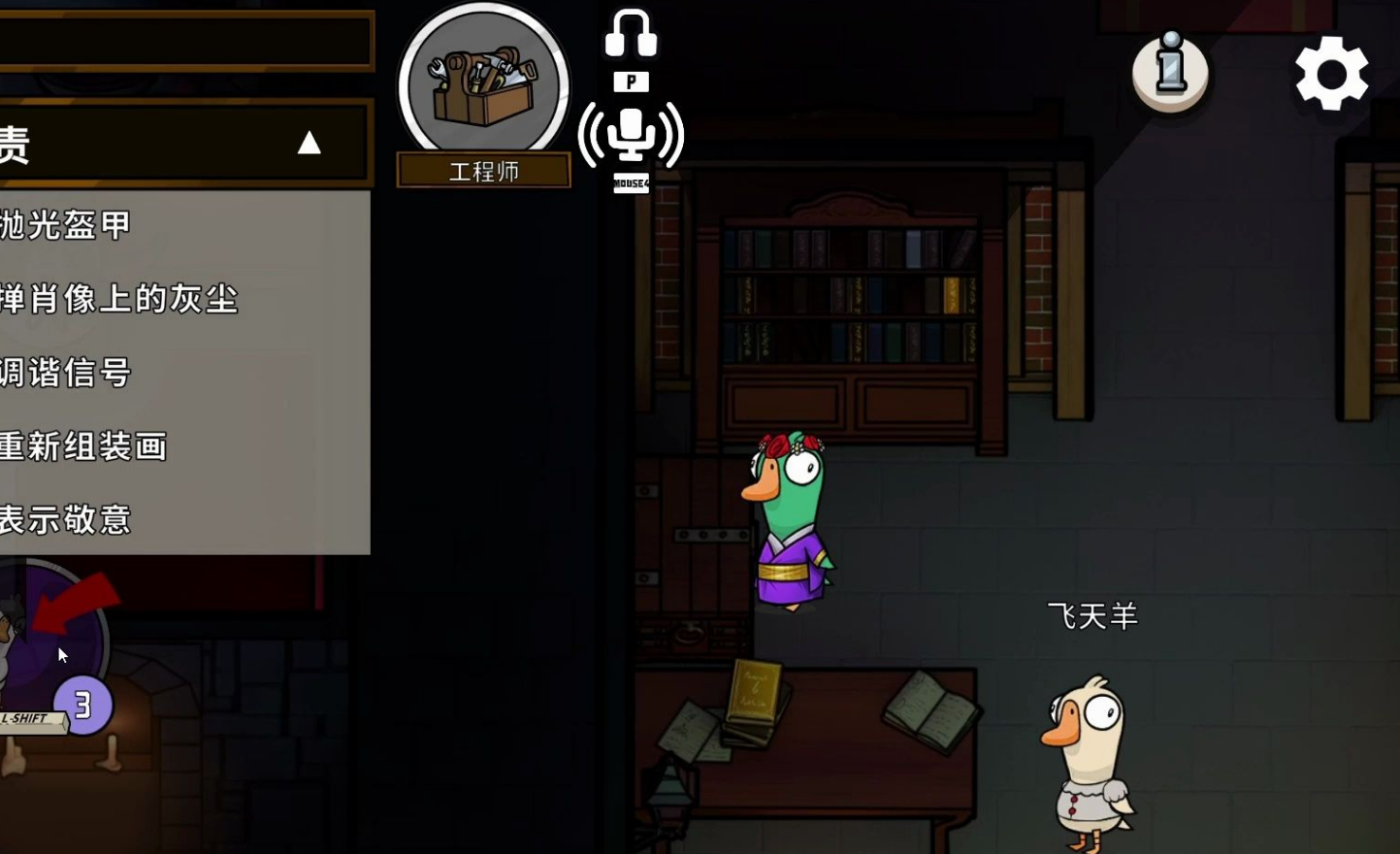
Task: Toggle the microphone voice button
Action: pyautogui.click(x=631, y=136)
